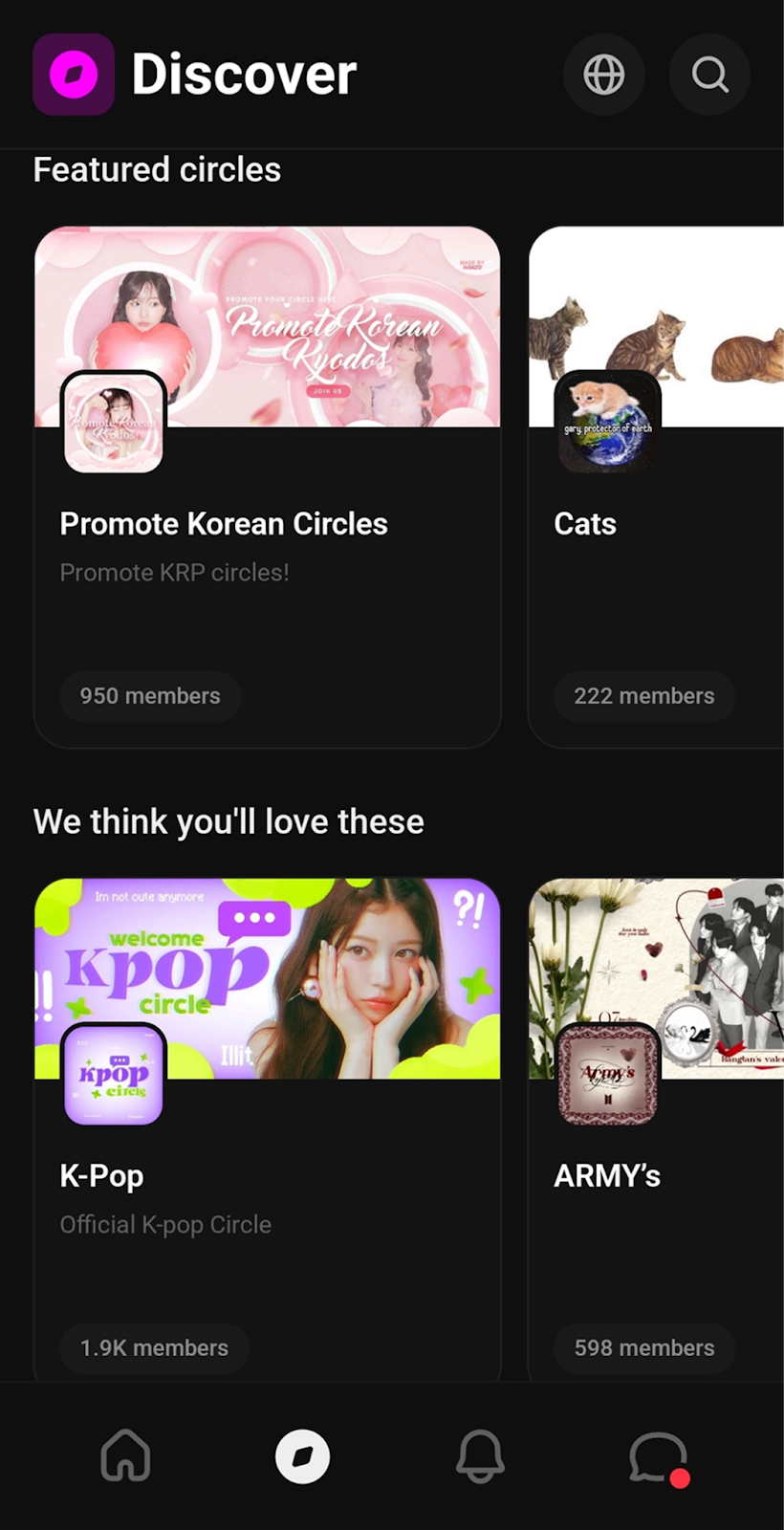Viewport: 784px width, 1530px height.
Task: Select the Discover compass tab
Action: 302,1456
